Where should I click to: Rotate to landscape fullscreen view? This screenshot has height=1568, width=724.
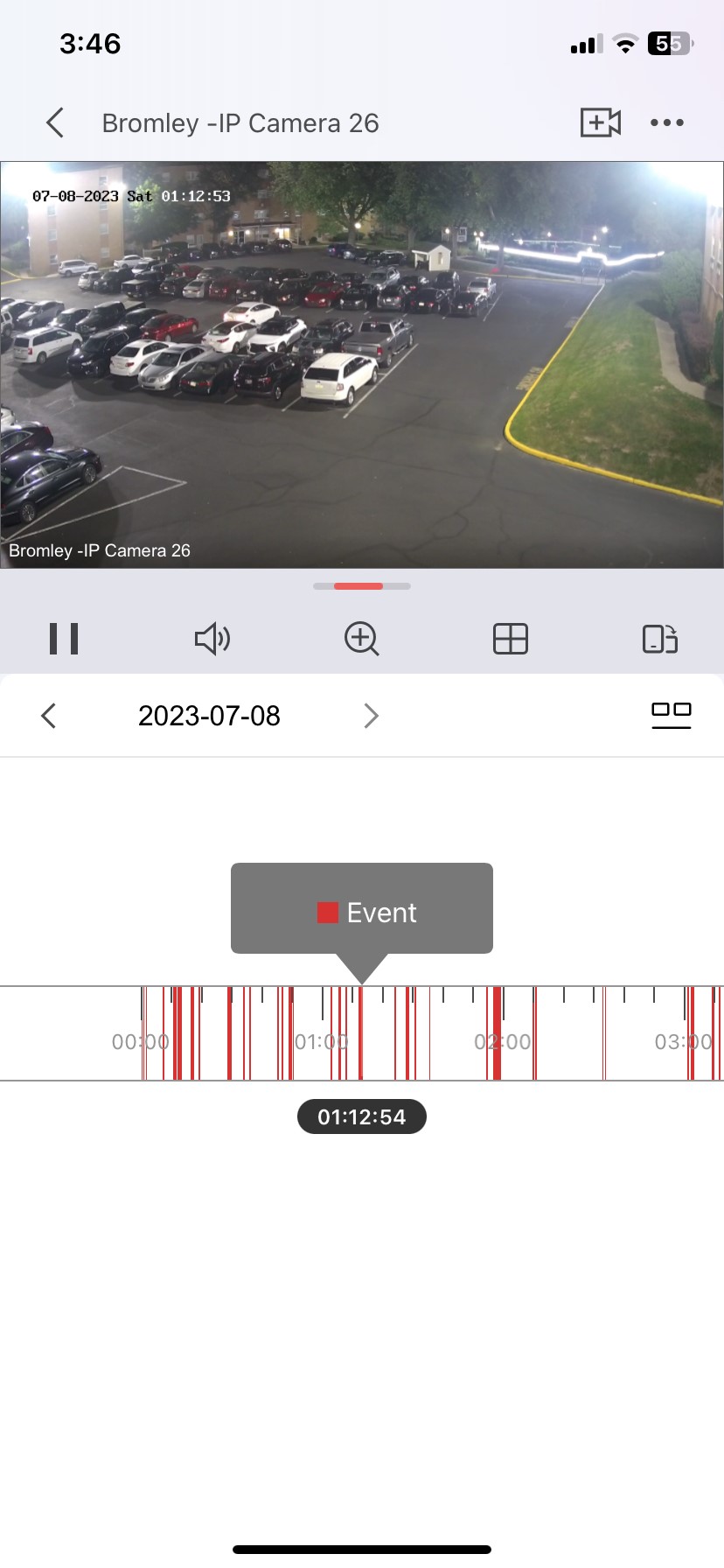[659, 639]
